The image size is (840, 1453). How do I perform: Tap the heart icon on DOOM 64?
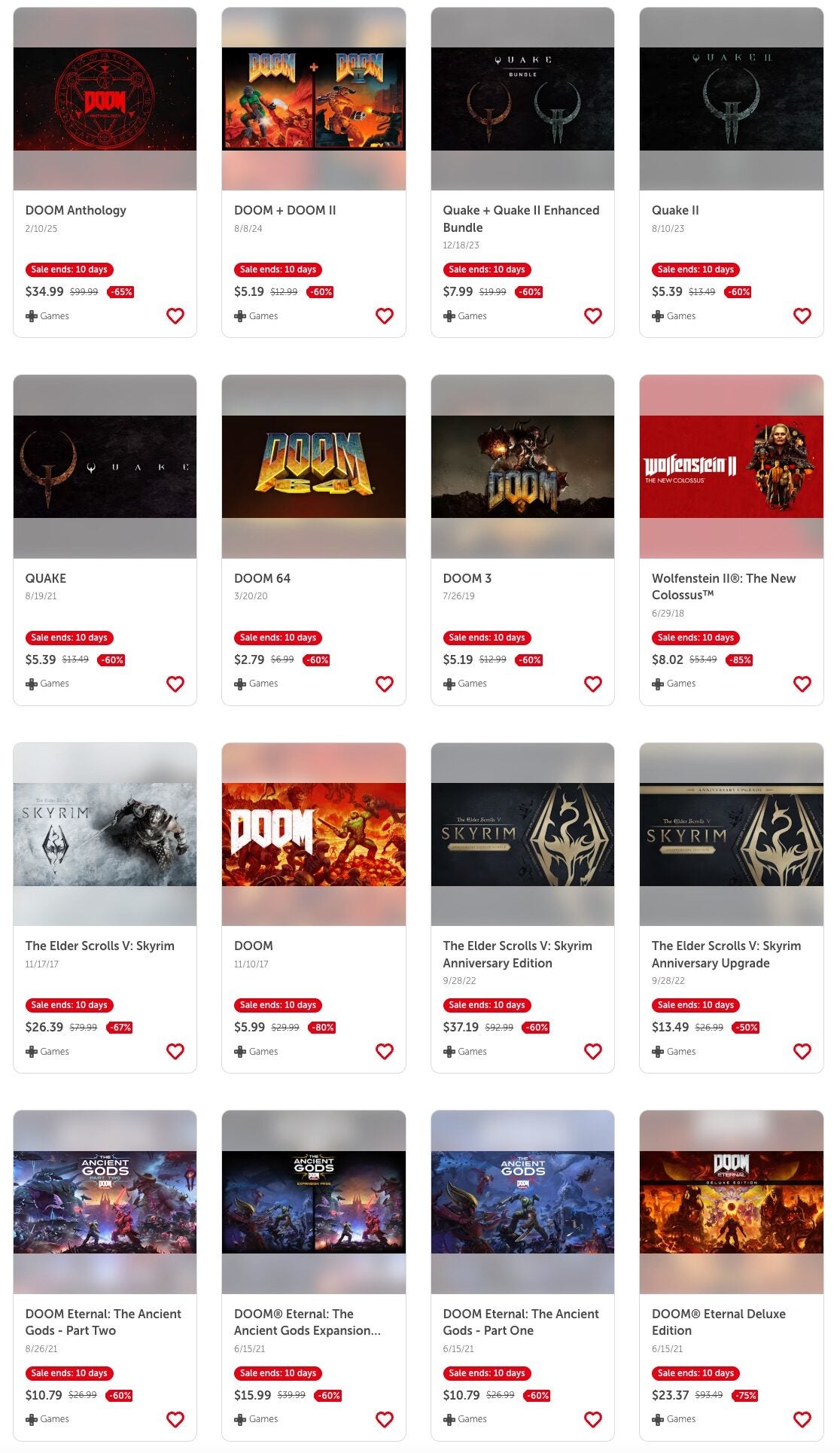tap(385, 684)
